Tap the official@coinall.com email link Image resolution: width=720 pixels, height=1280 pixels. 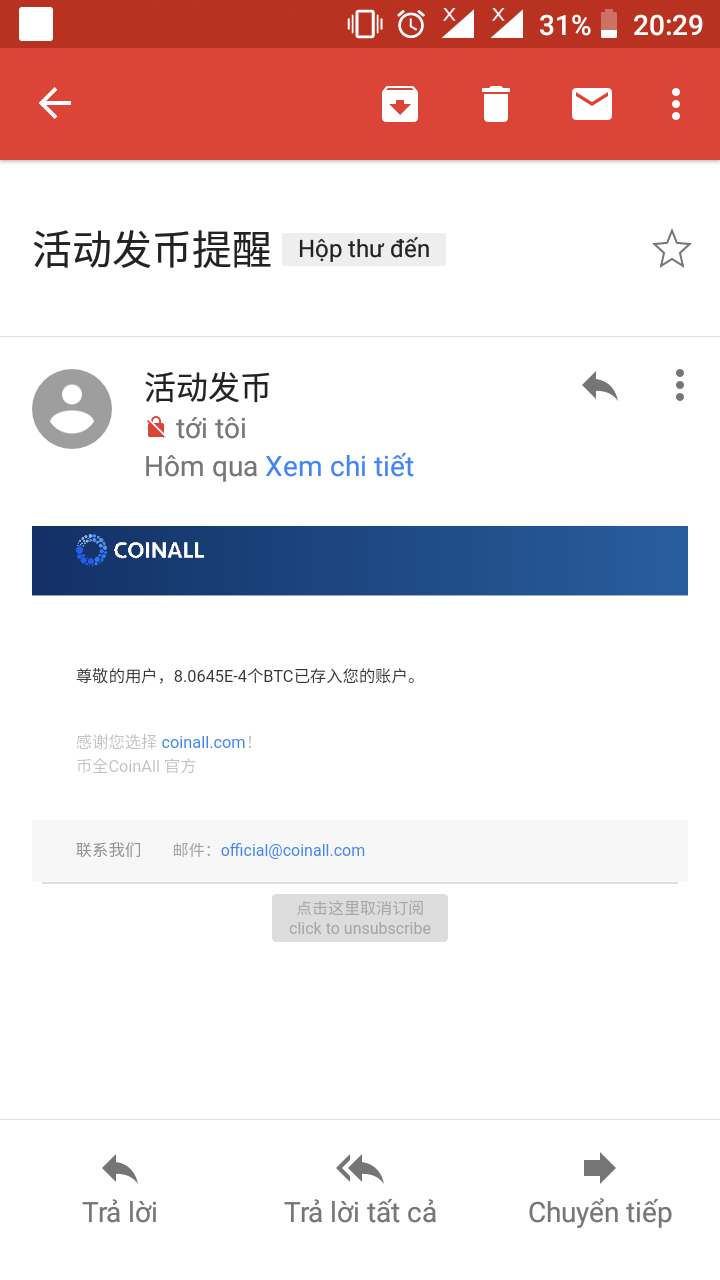click(293, 850)
